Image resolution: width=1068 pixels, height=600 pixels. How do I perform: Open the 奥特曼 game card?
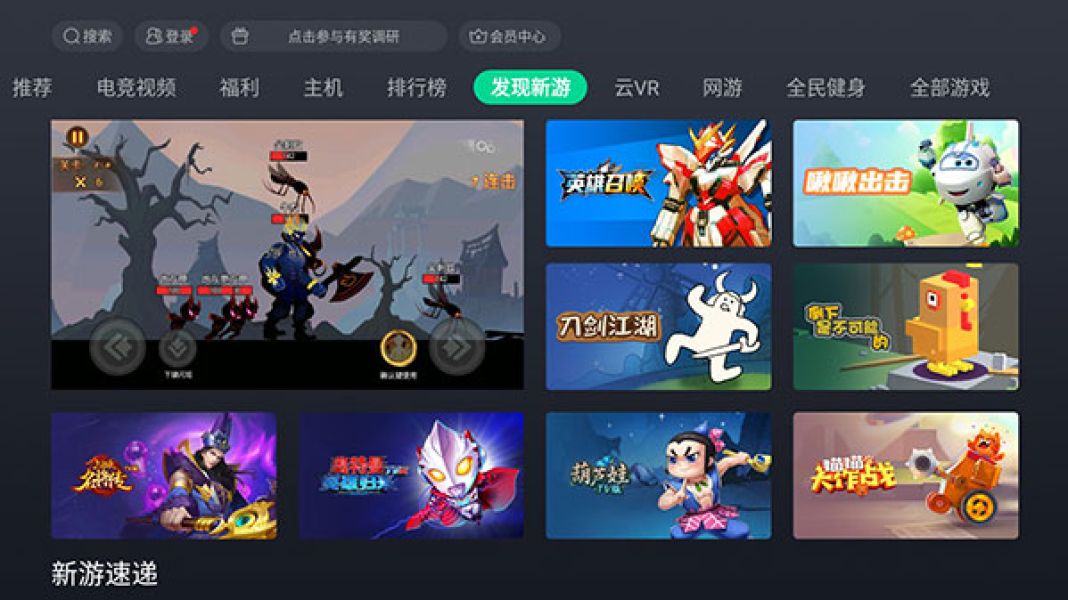pos(411,476)
